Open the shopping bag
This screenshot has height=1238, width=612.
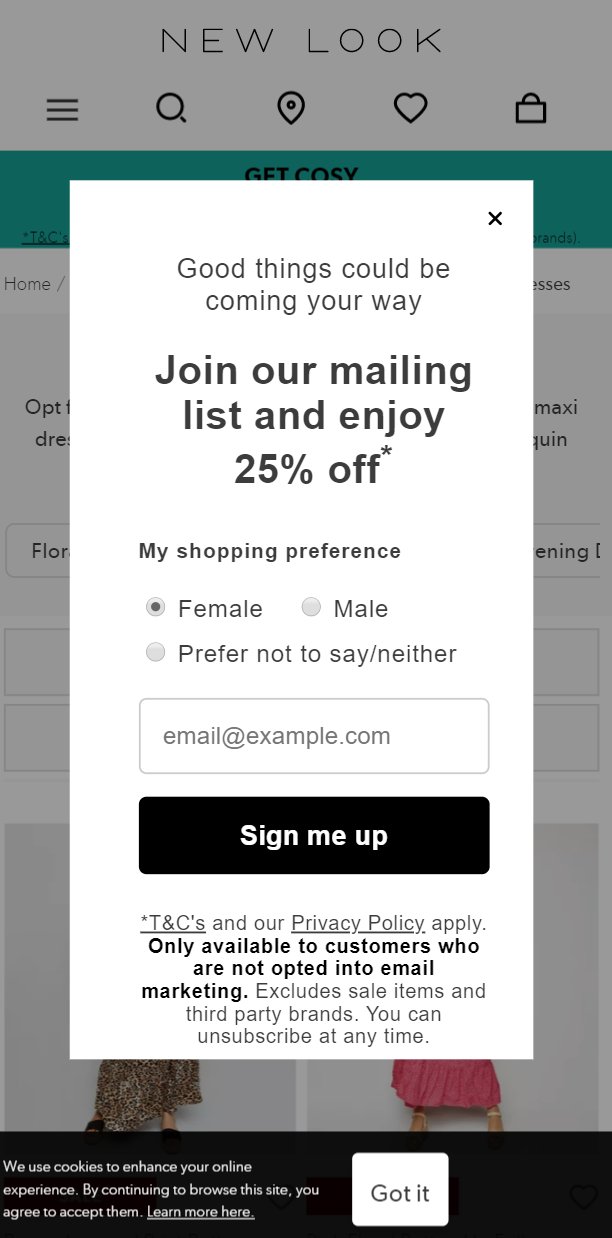click(x=530, y=108)
